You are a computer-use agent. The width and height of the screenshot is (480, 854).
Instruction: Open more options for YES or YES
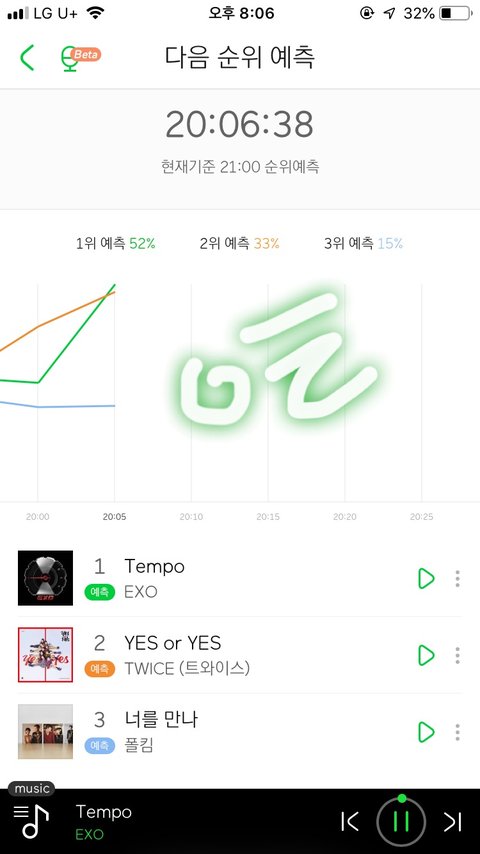pos(457,655)
